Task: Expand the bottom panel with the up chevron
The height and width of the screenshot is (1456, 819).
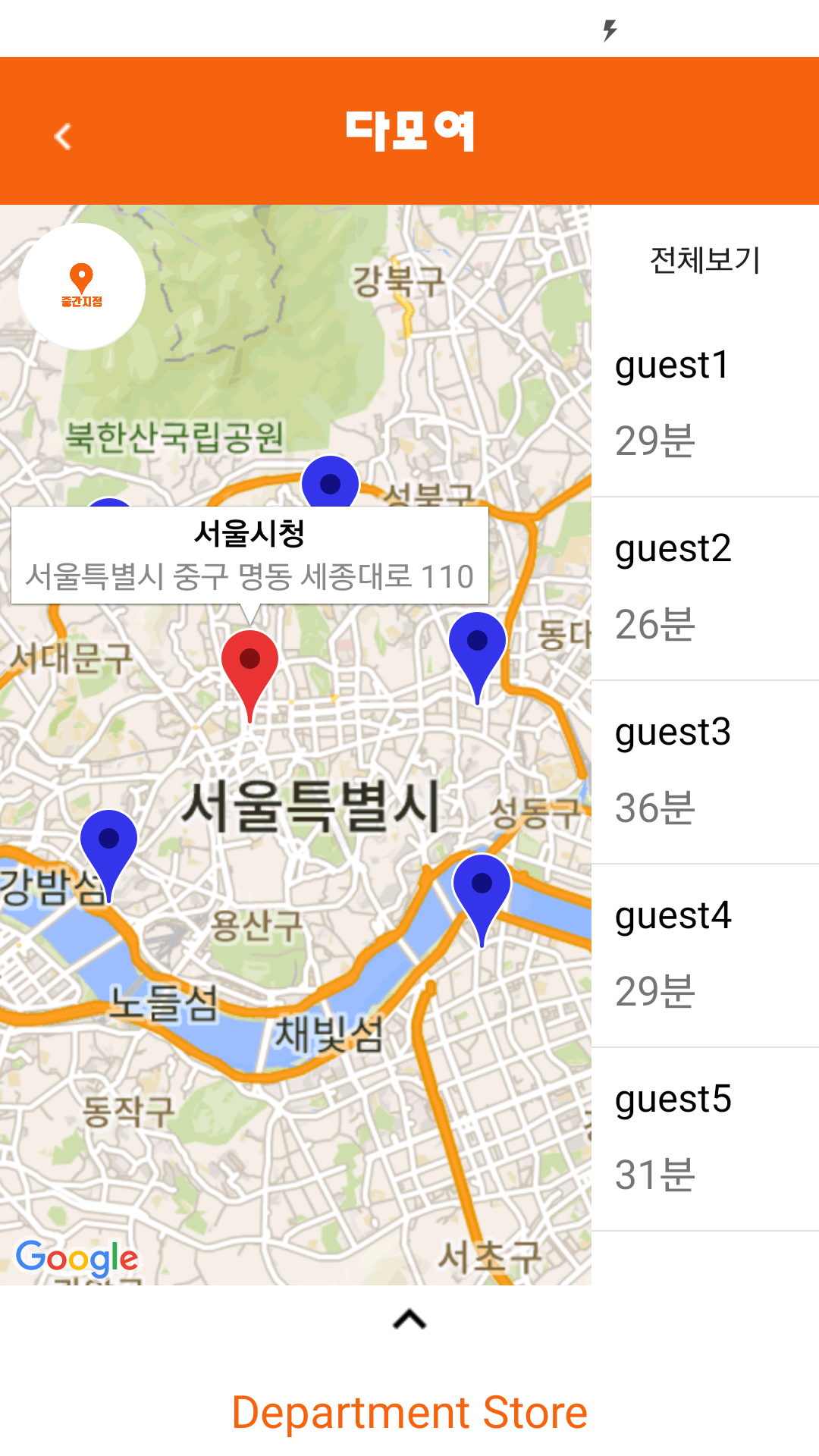Action: pos(409,1320)
